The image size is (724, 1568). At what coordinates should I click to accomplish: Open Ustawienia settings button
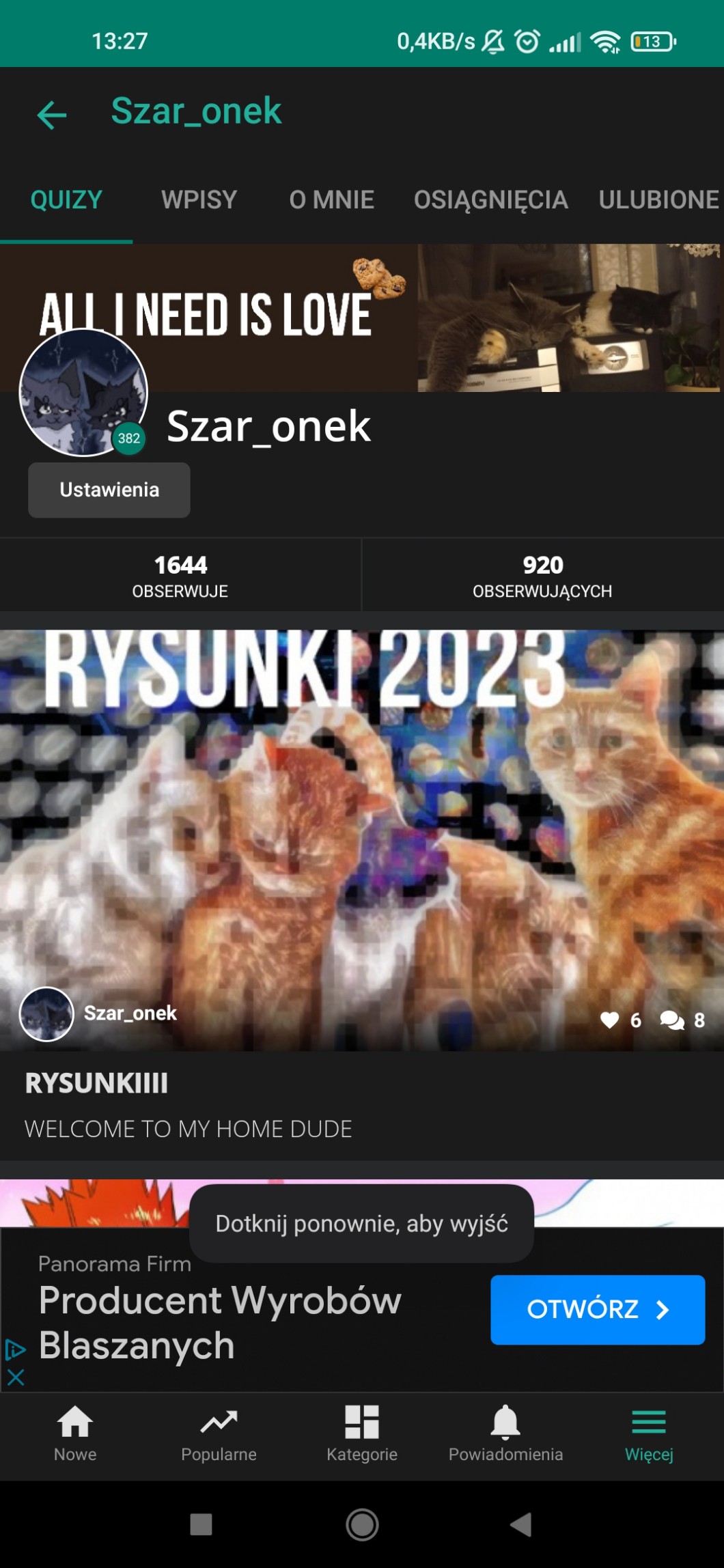click(109, 490)
